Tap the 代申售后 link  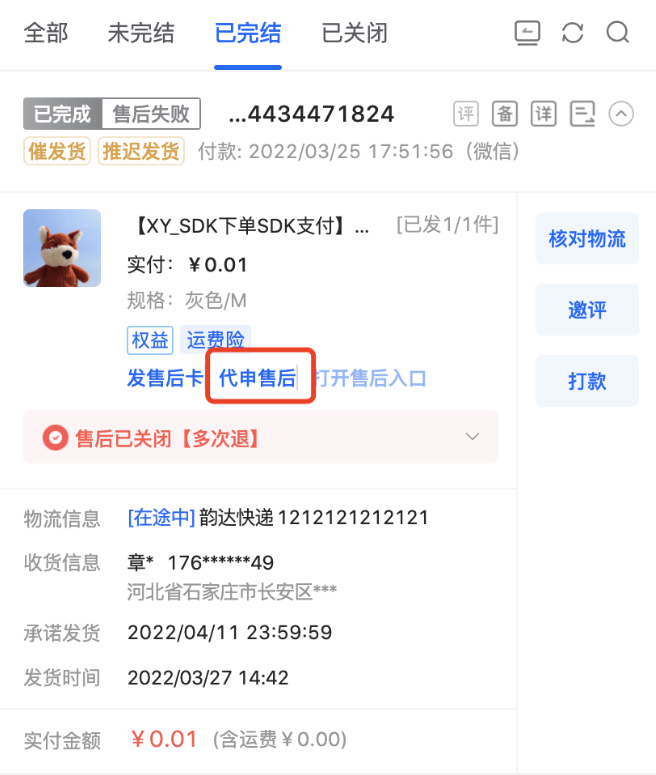pos(258,378)
